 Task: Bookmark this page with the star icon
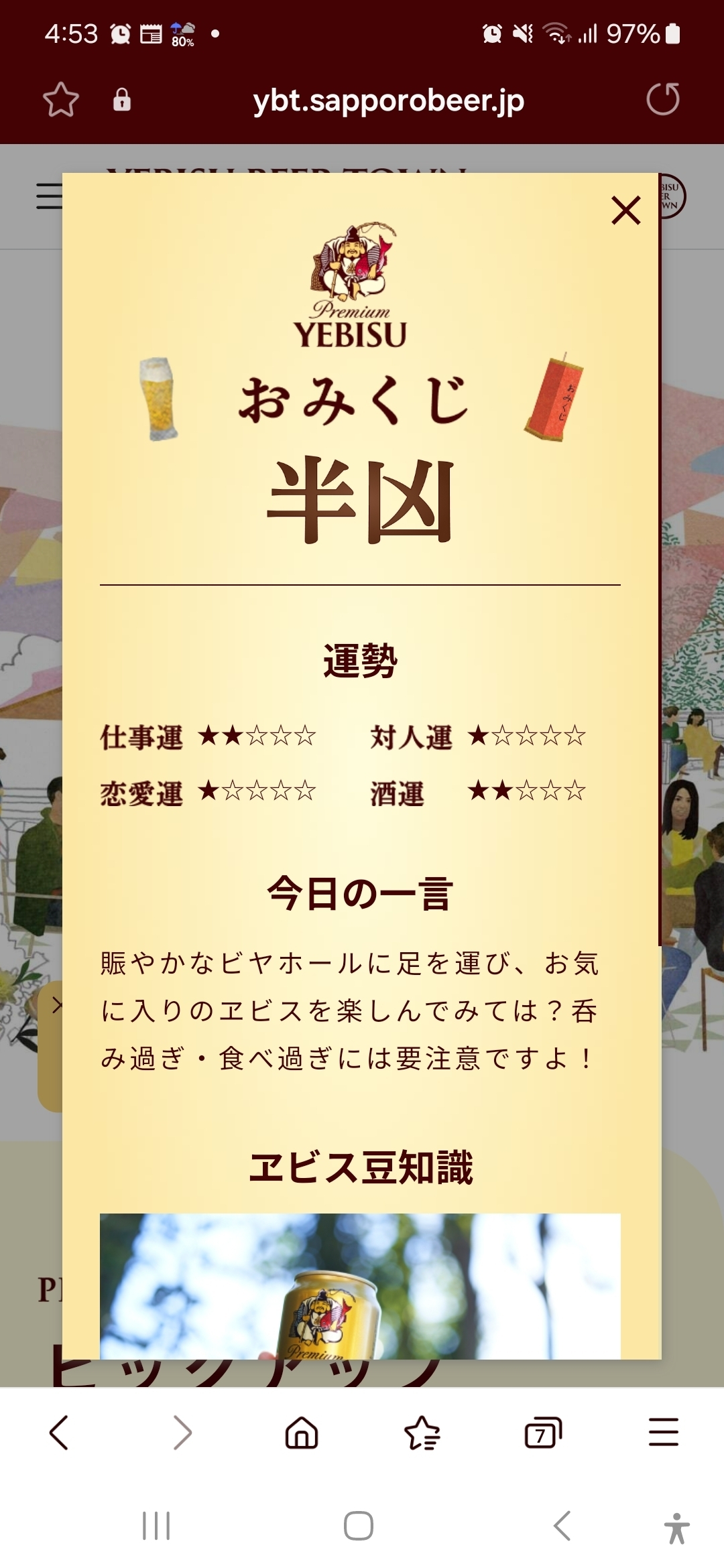point(61,99)
